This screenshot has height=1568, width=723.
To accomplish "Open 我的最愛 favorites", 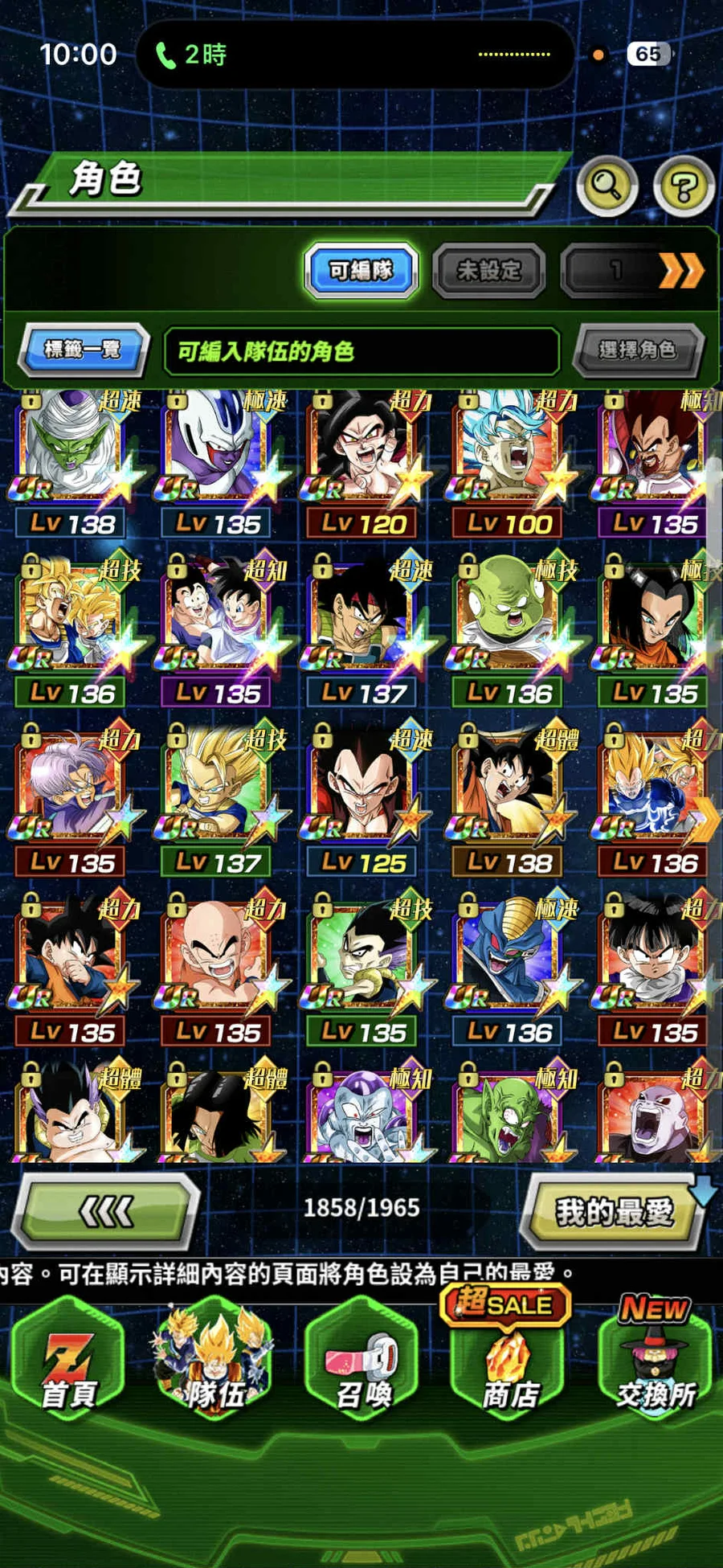I will (x=614, y=1211).
